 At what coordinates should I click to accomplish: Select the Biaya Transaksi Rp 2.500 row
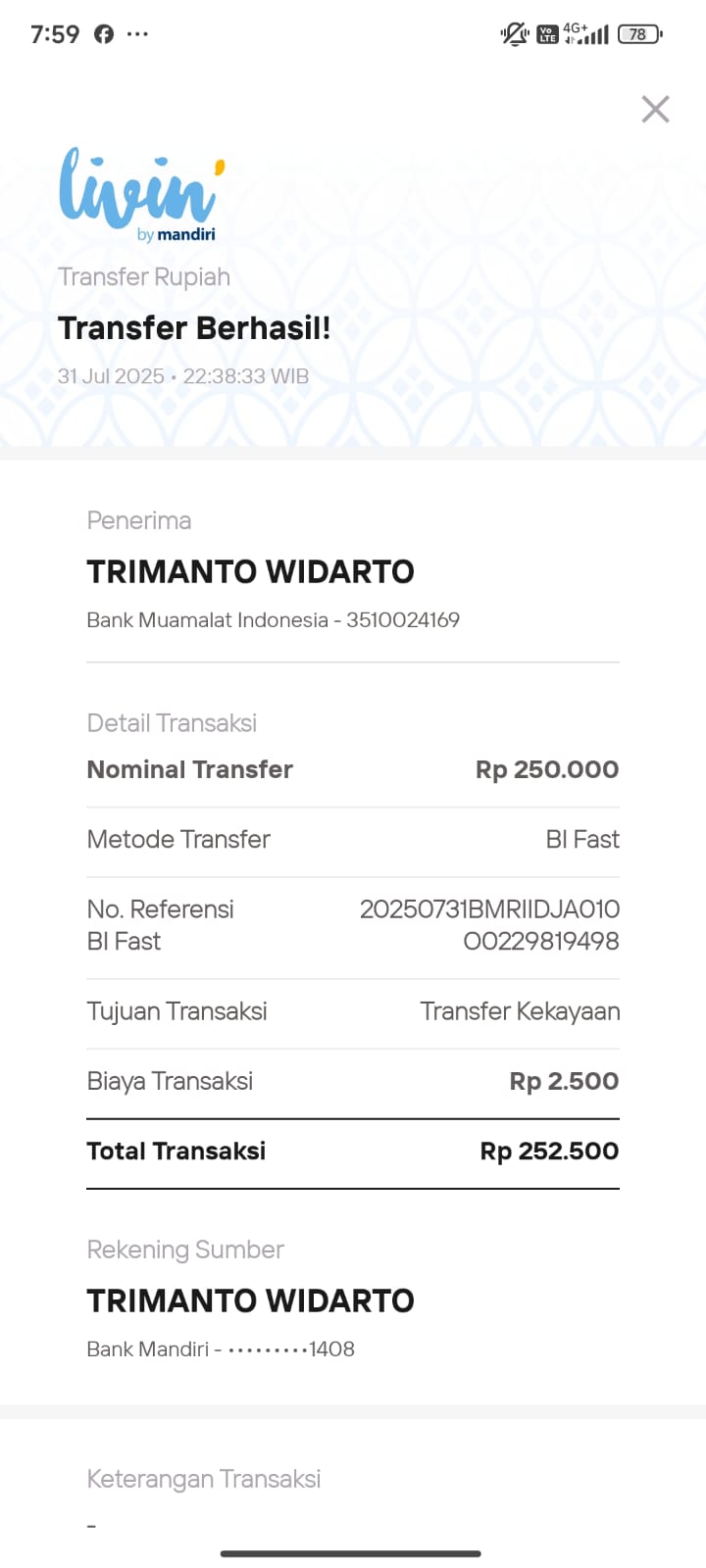click(x=353, y=1080)
